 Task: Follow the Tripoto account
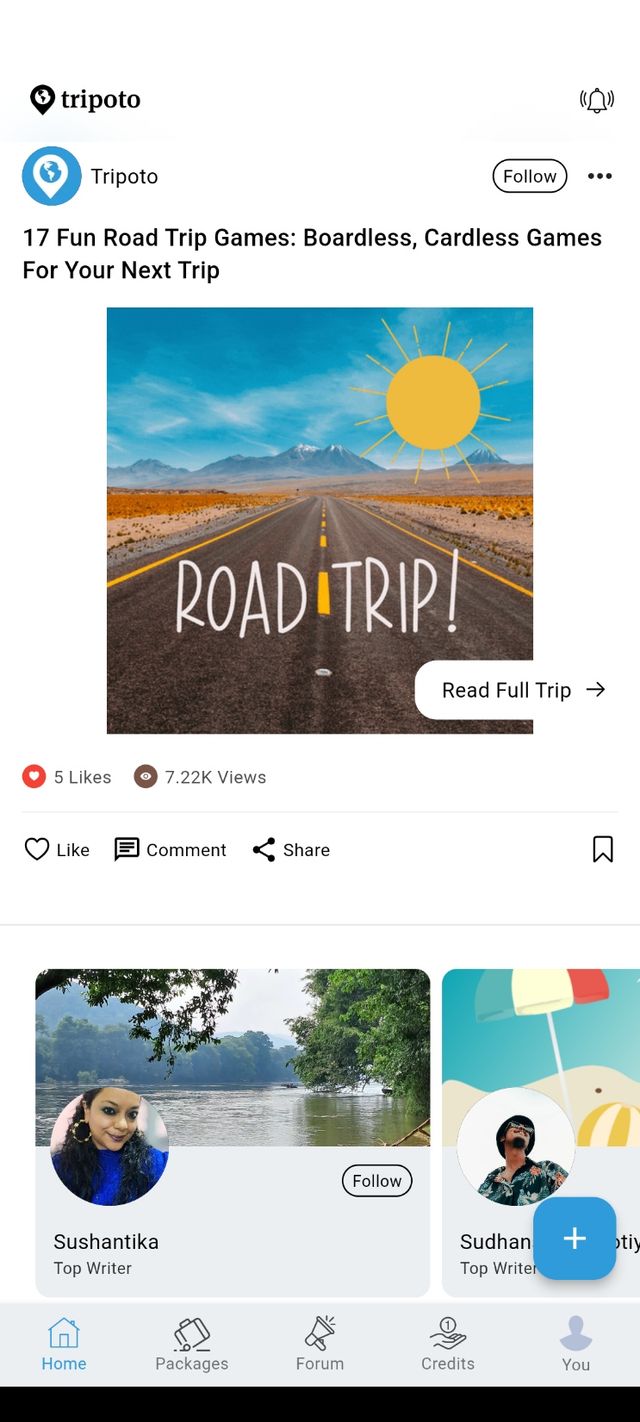529,176
